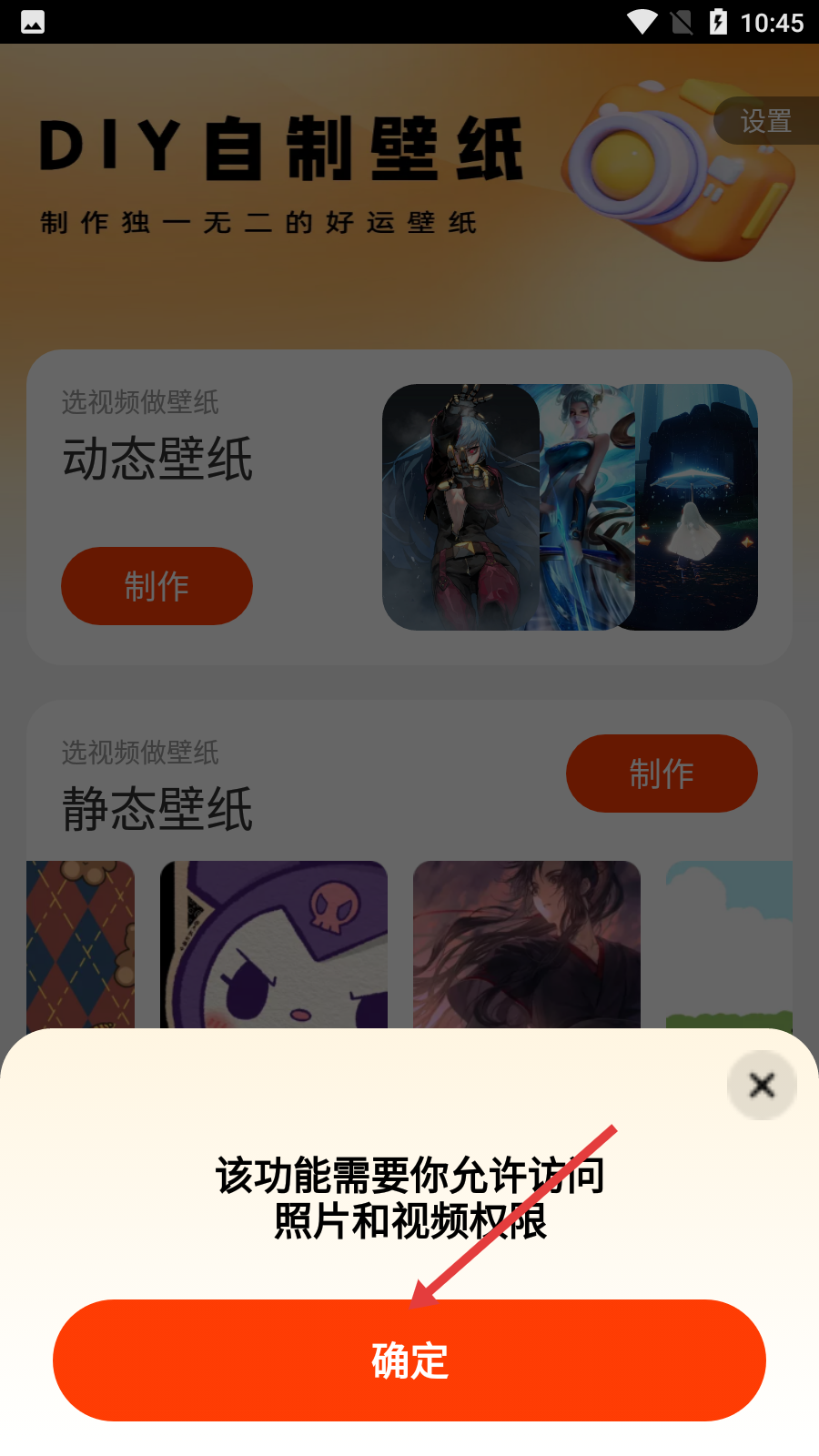Confirm permission with the 确定 button
The height and width of the screenshot is (1456, 819).
pos(409,1360)
